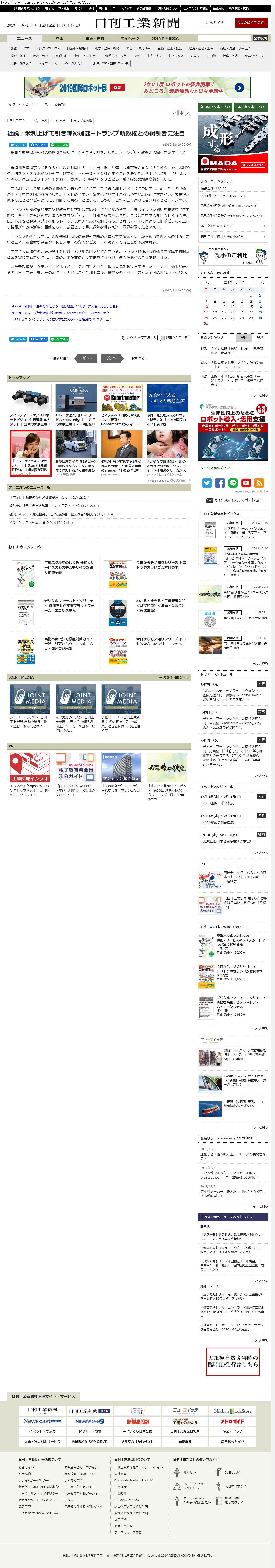Go to next article with 次へ
The image size is (275, 1568).
(112, 358)
